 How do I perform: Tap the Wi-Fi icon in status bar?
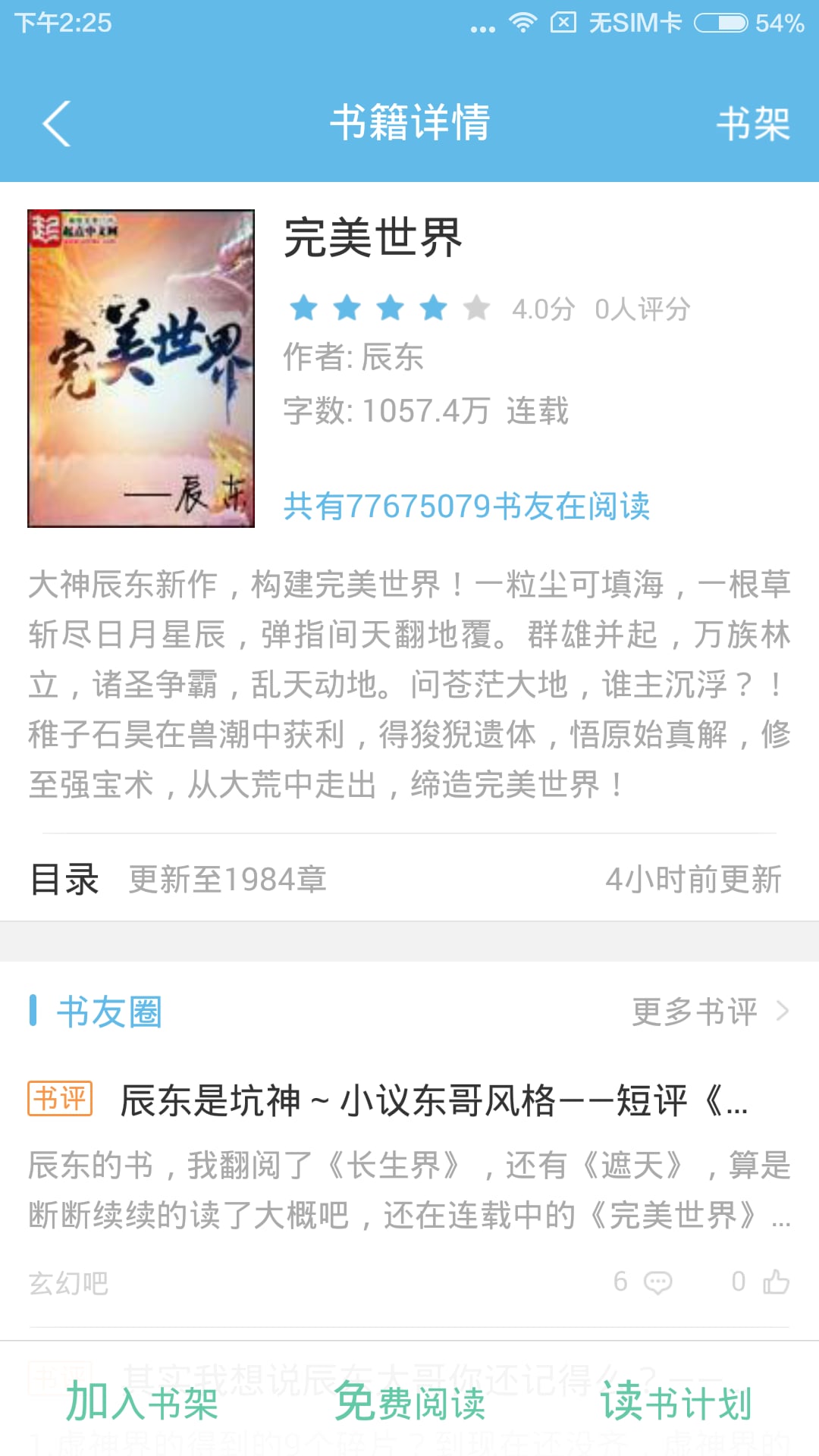pos(524,23)
